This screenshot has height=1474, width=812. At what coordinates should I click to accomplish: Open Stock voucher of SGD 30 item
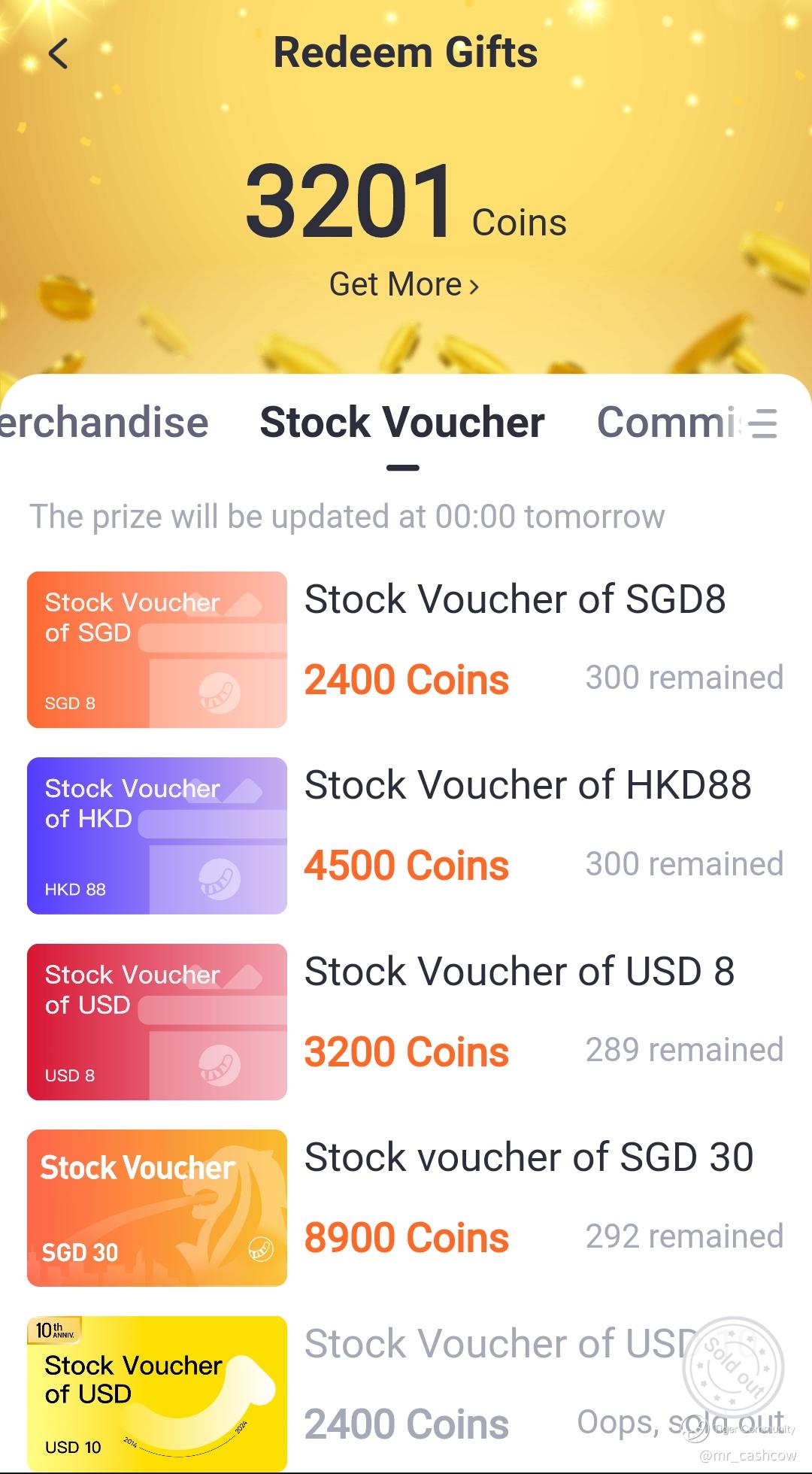[406, 1208]
